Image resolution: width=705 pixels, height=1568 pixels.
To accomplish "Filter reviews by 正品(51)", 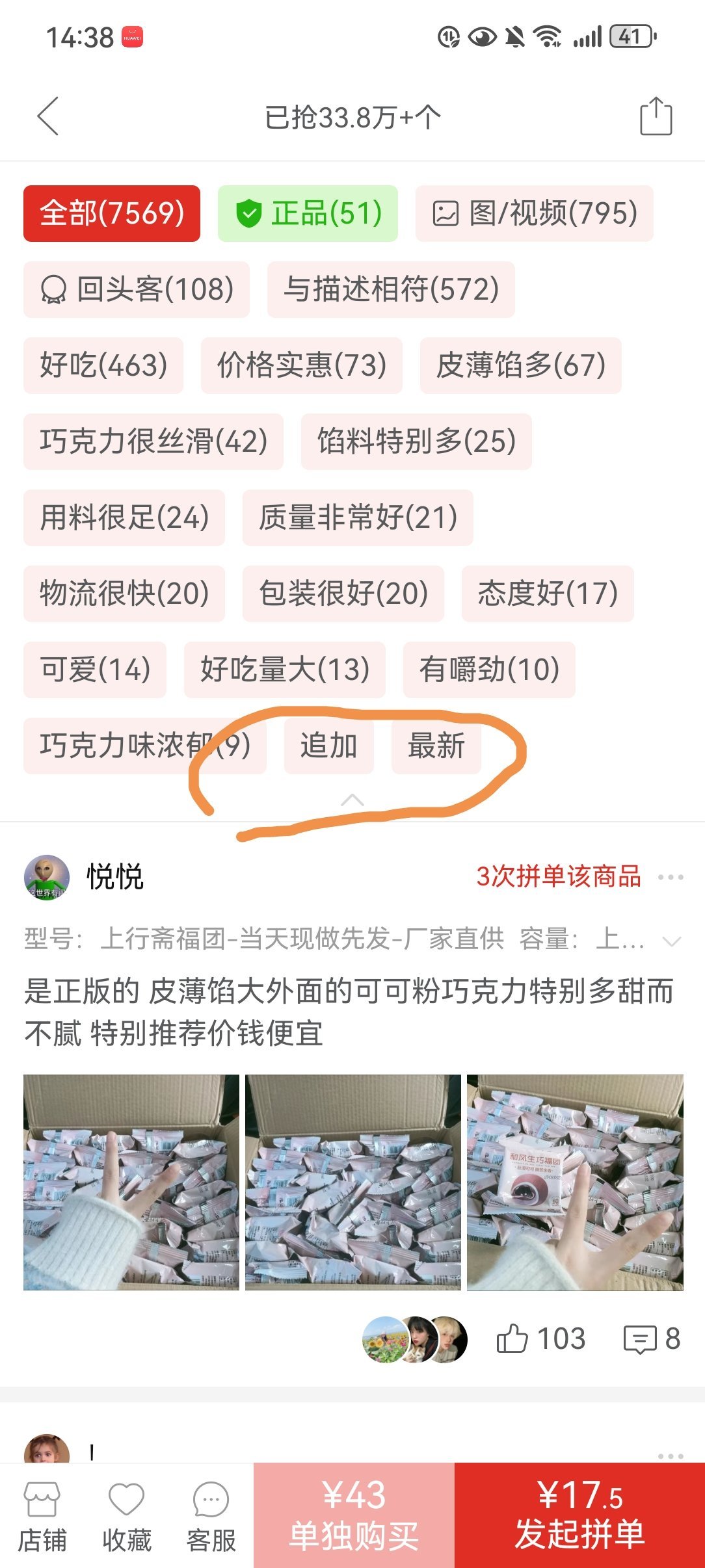I will [x=308, y=213].
